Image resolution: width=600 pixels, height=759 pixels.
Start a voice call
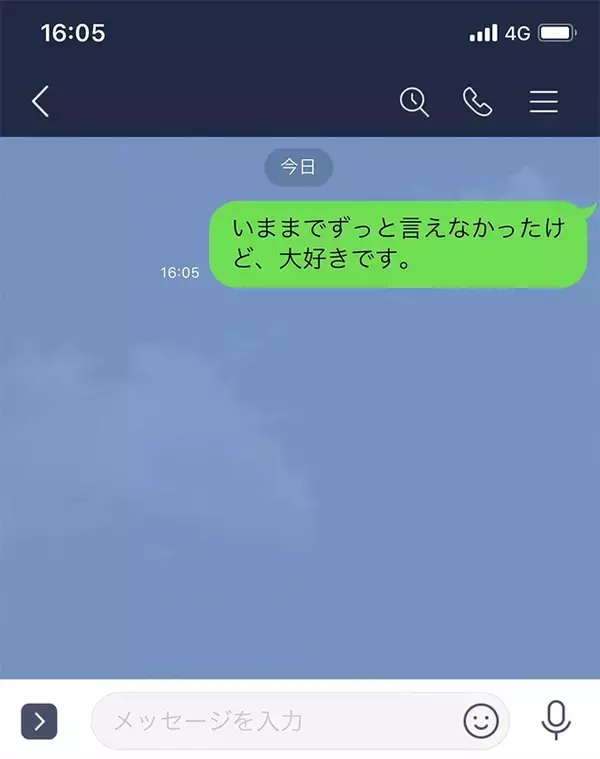coord(478,101)
